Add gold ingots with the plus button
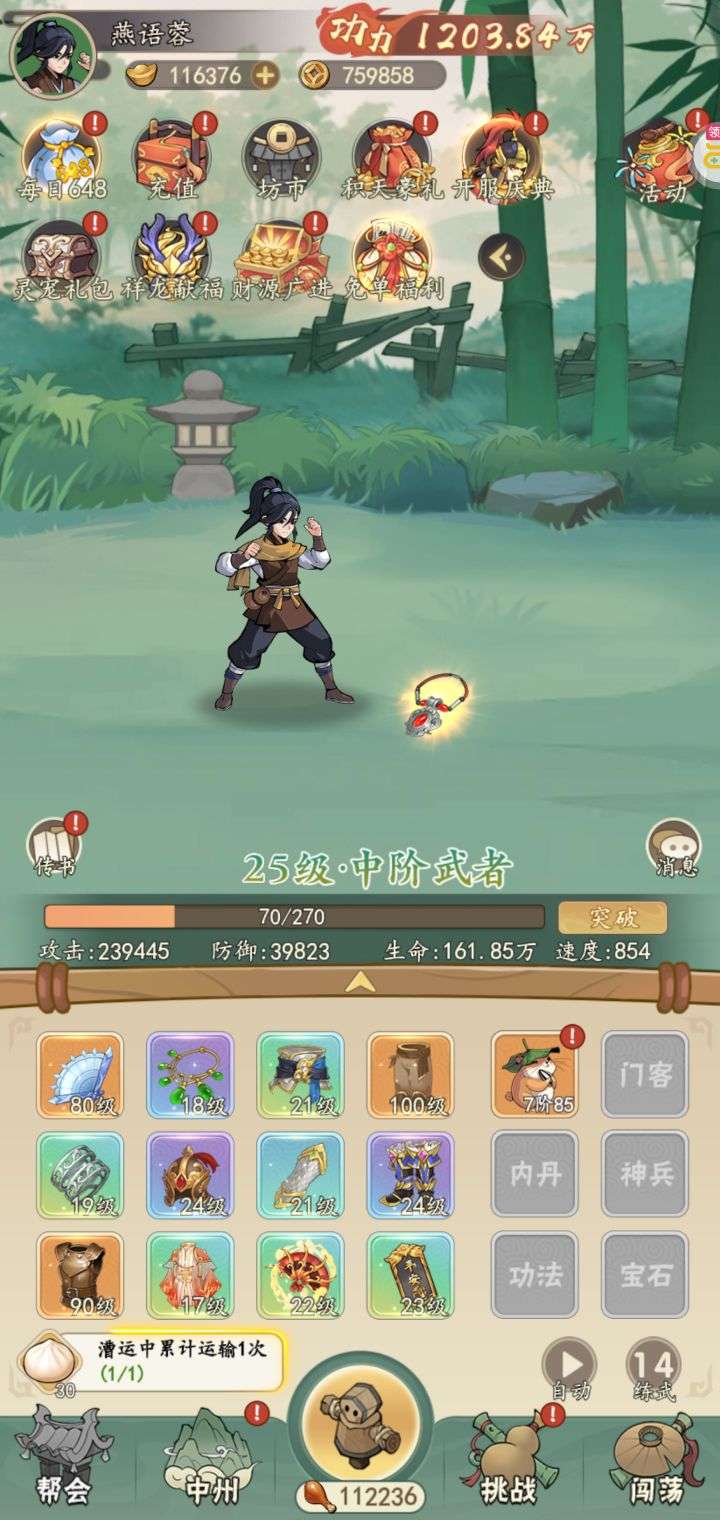The width and height of the screenshot is (720, 1520). 264,74
